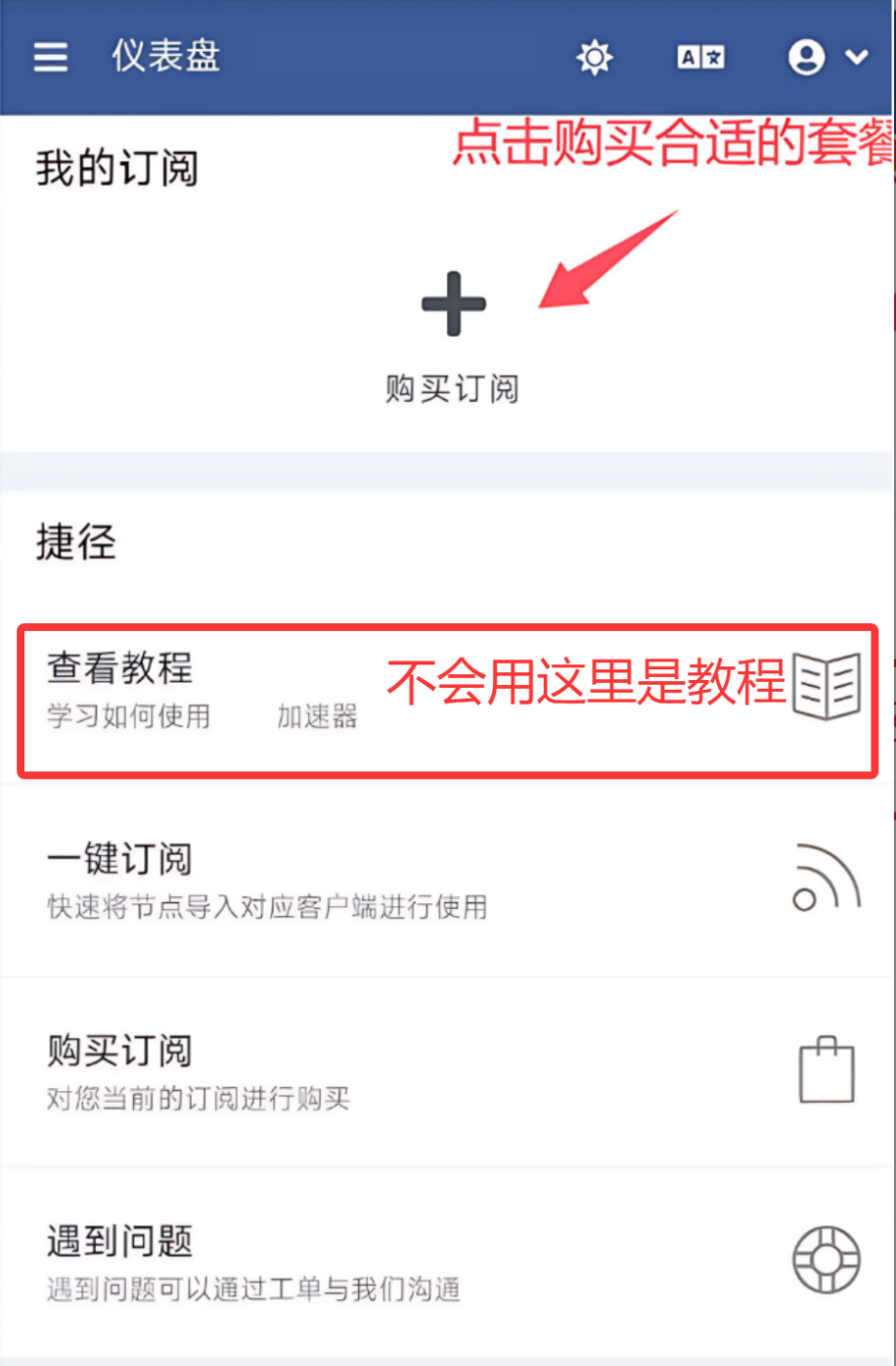Viewport: 896px width, 1366px height.
Task: Select the 购买订阅 shortcut with bag icon
Action: [447, 1071]
